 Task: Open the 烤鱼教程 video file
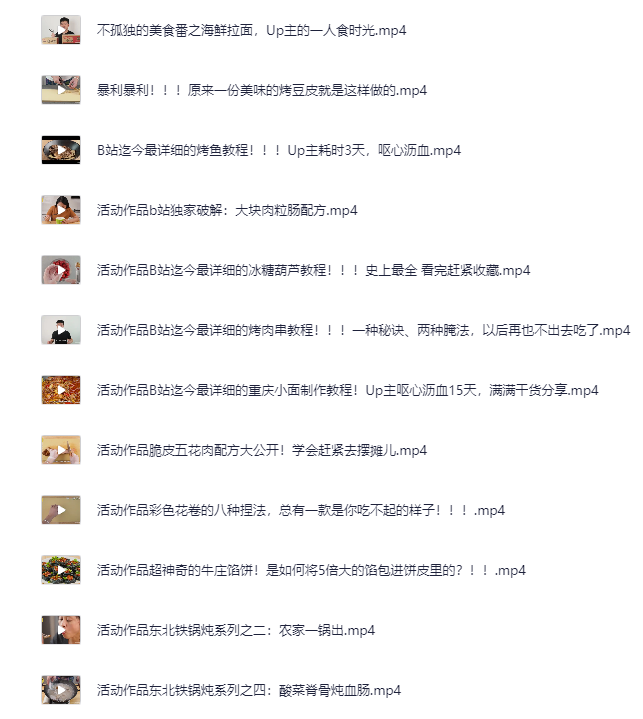[278, 151]
